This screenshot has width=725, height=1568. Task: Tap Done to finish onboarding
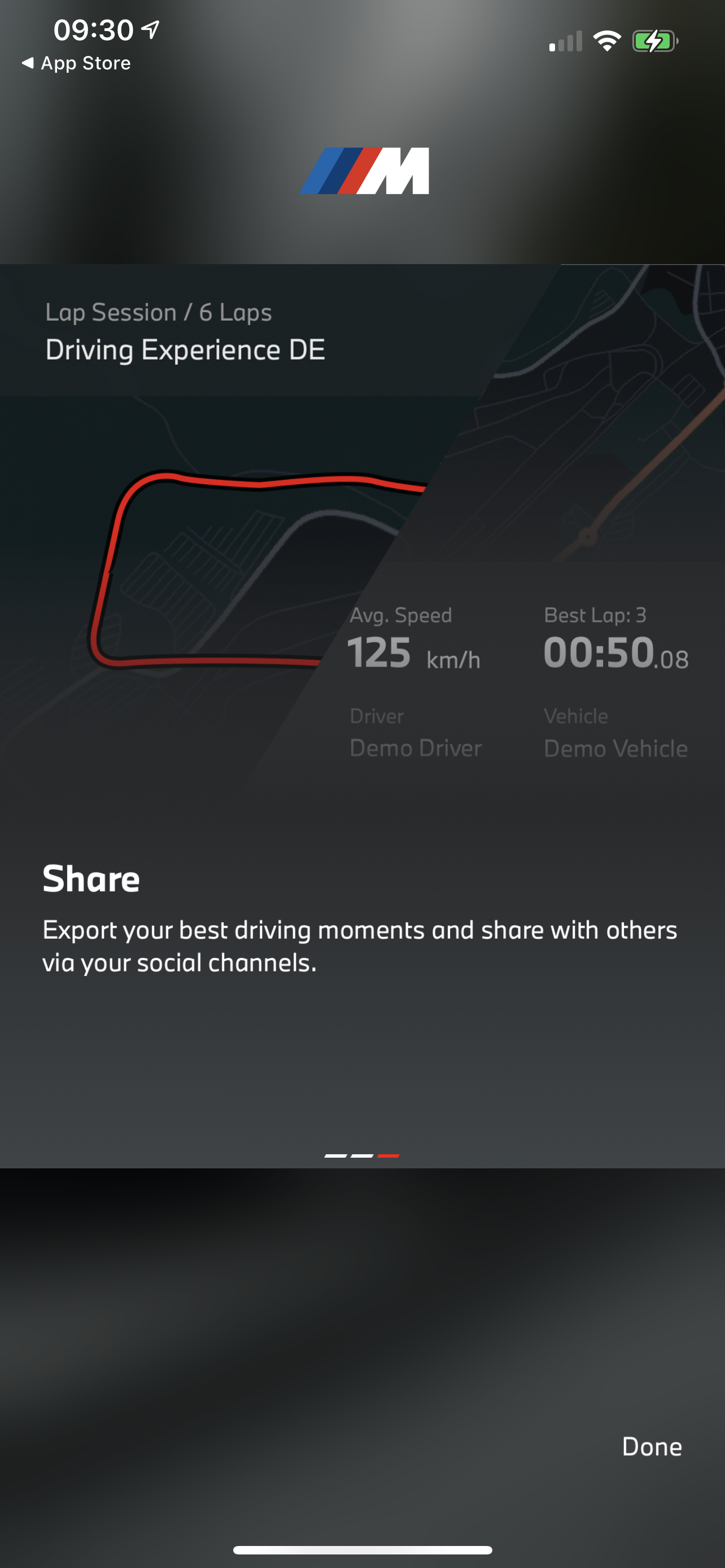coord(652,1447)
